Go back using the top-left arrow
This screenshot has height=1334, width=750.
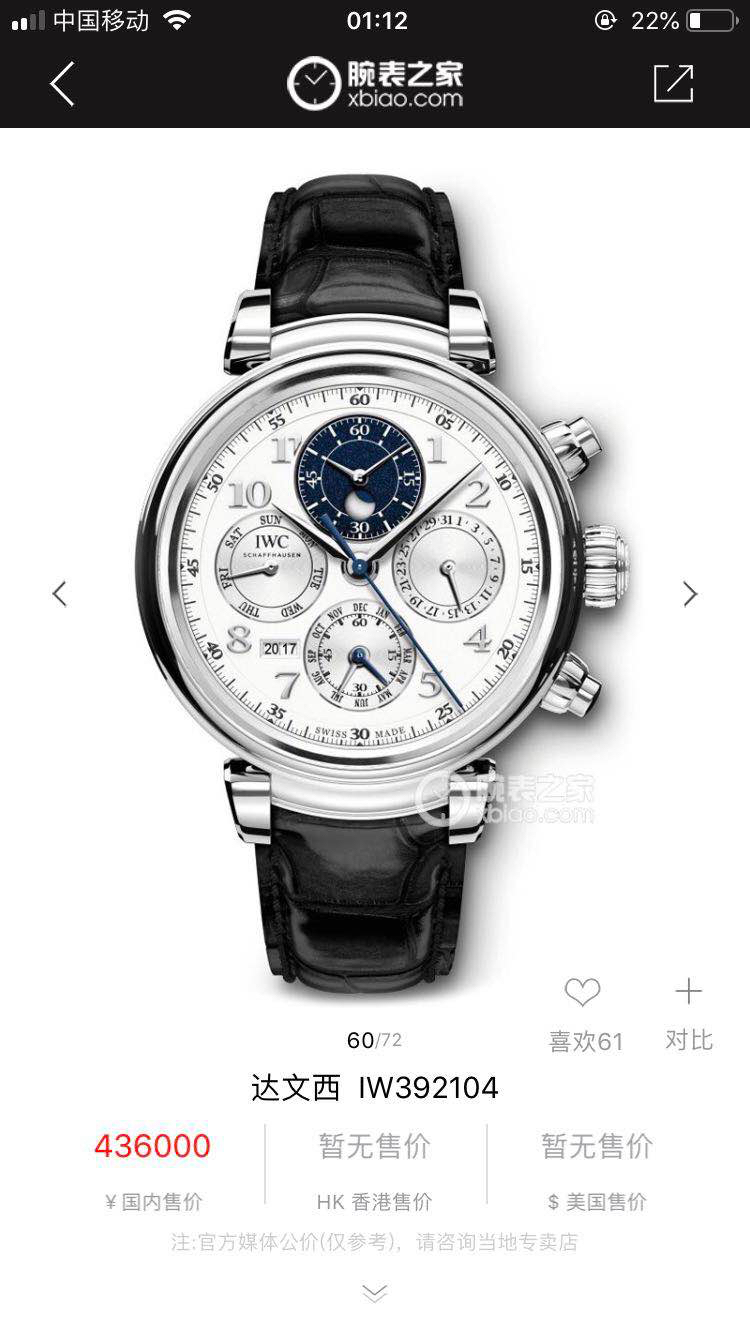(x=62, y=84)
